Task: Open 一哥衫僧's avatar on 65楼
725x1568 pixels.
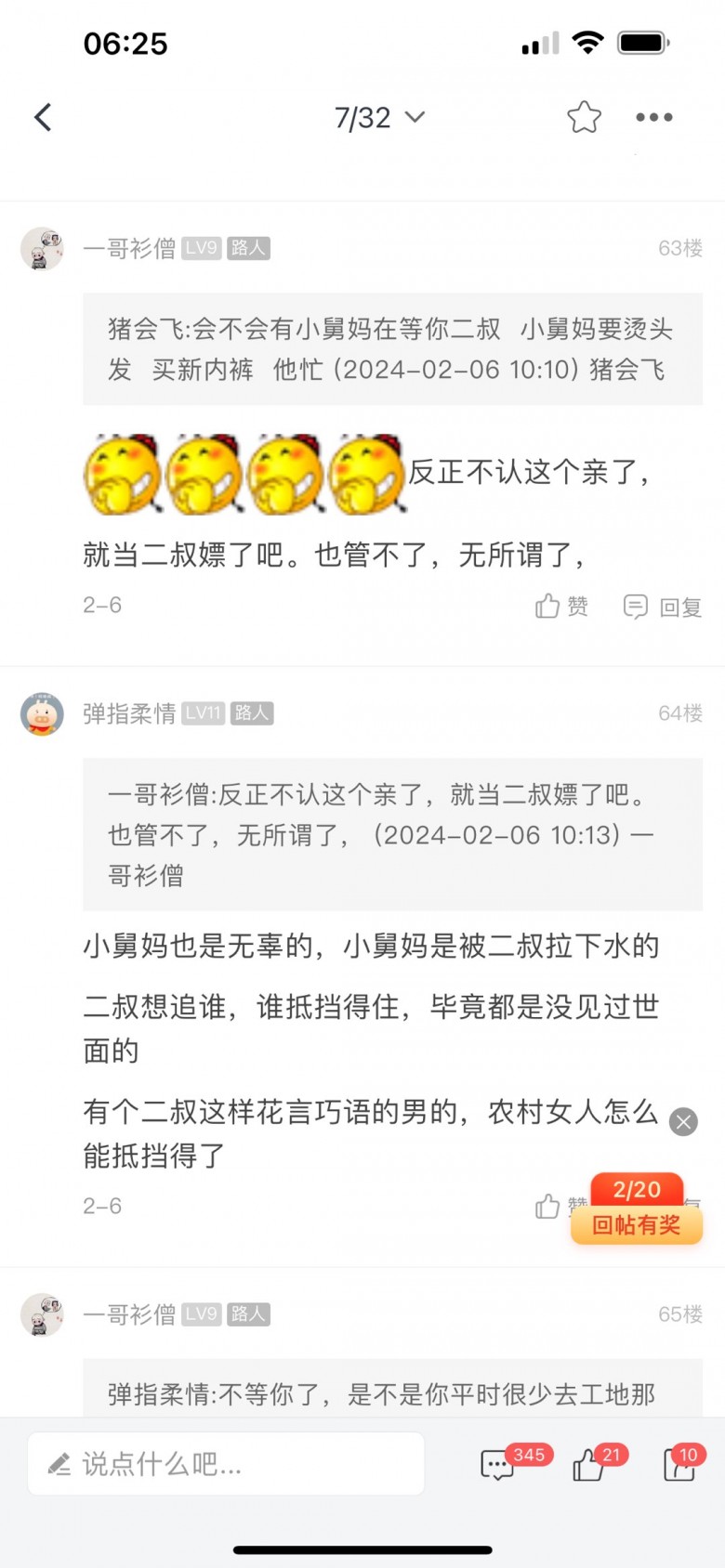Action: click(x=42, y=1314)
